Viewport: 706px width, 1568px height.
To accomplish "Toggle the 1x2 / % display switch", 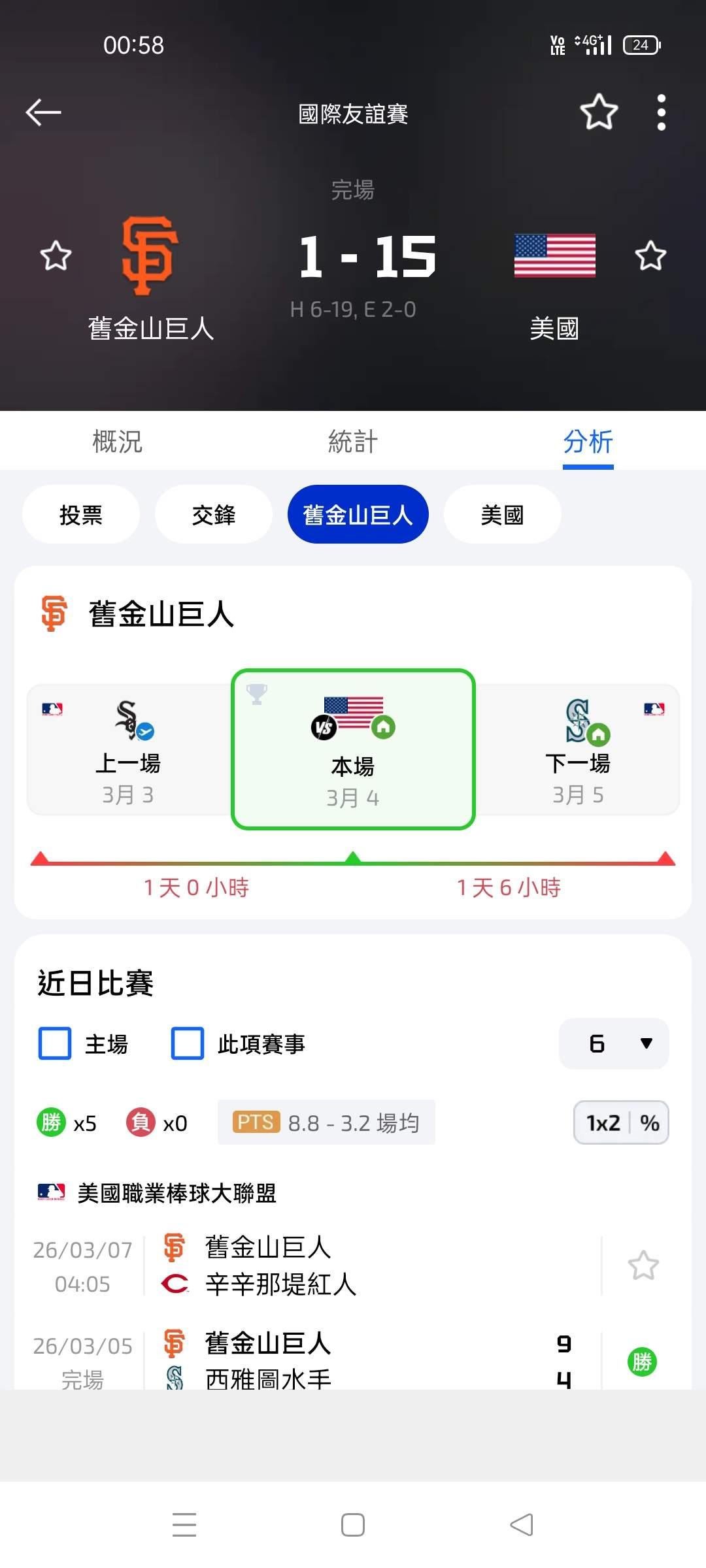I will pos(621,1122).
